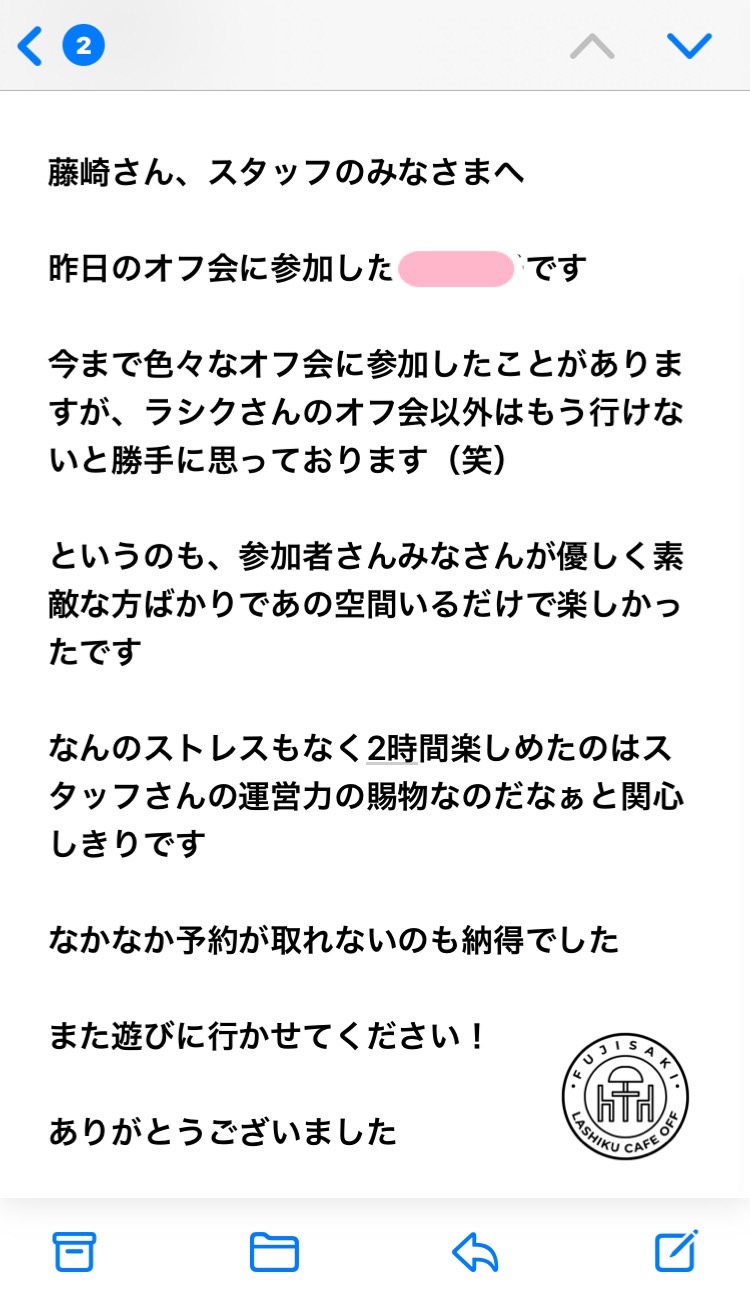The height and width of the screenshot is (1296, 750).
Task: Jump to the next message
Action: coord(689,46)
